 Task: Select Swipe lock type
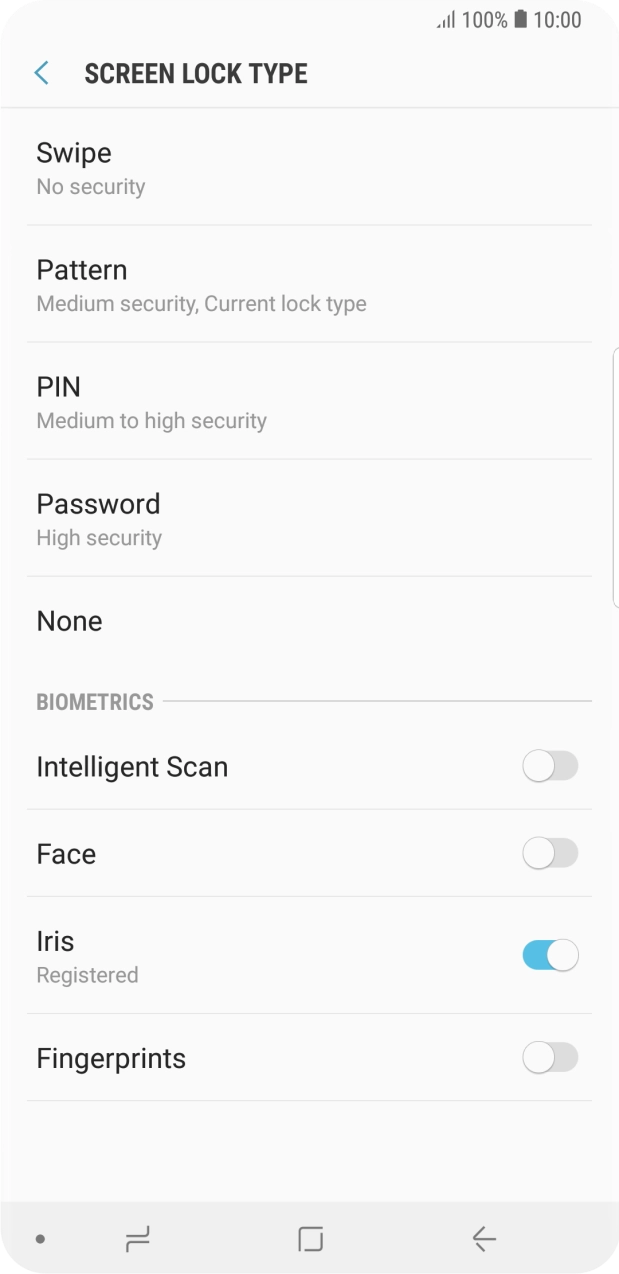tap(309, 168)
